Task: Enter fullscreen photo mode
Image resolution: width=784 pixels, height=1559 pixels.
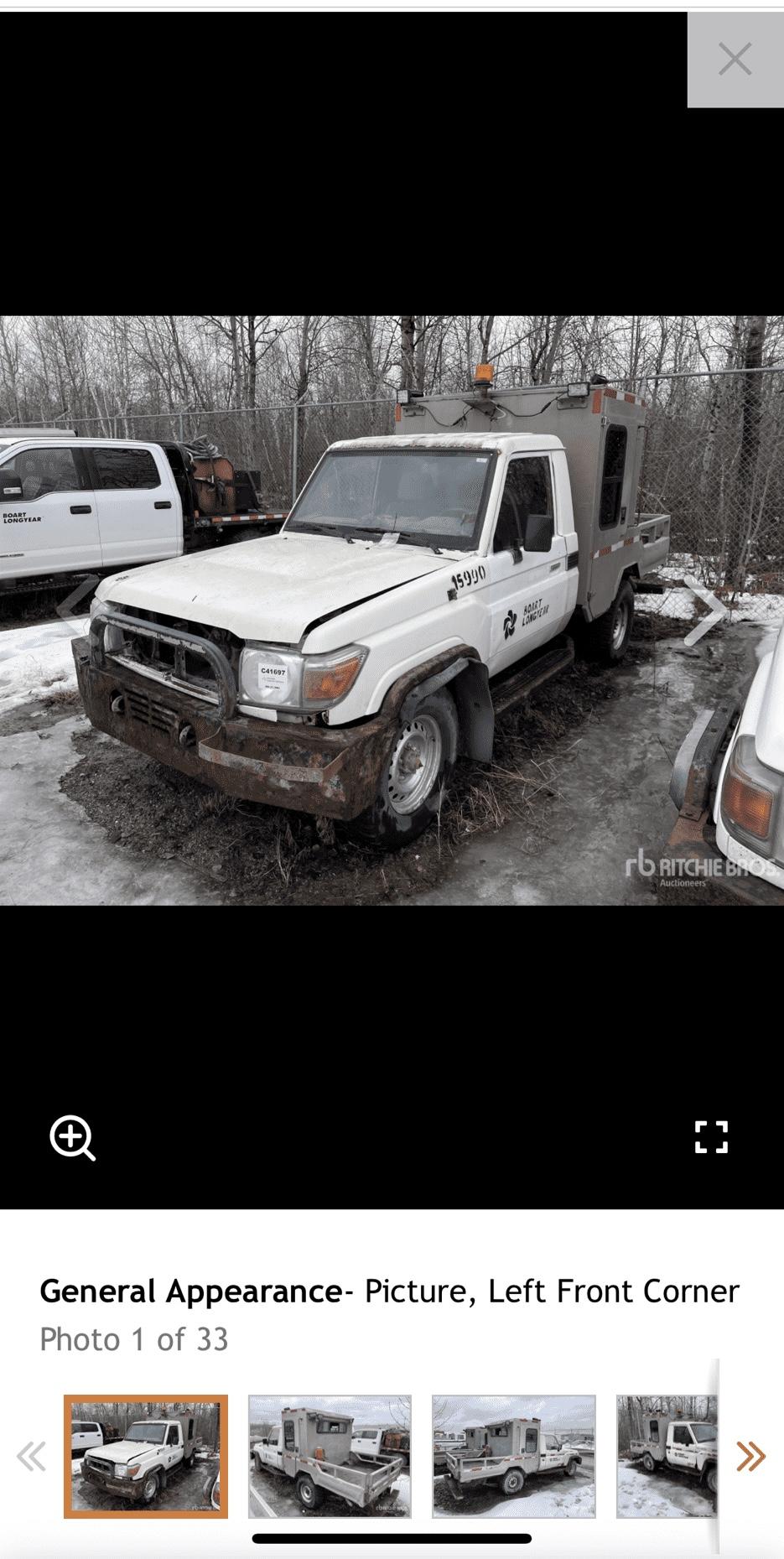Action: pyautogui.click(x=711, y=1137)
